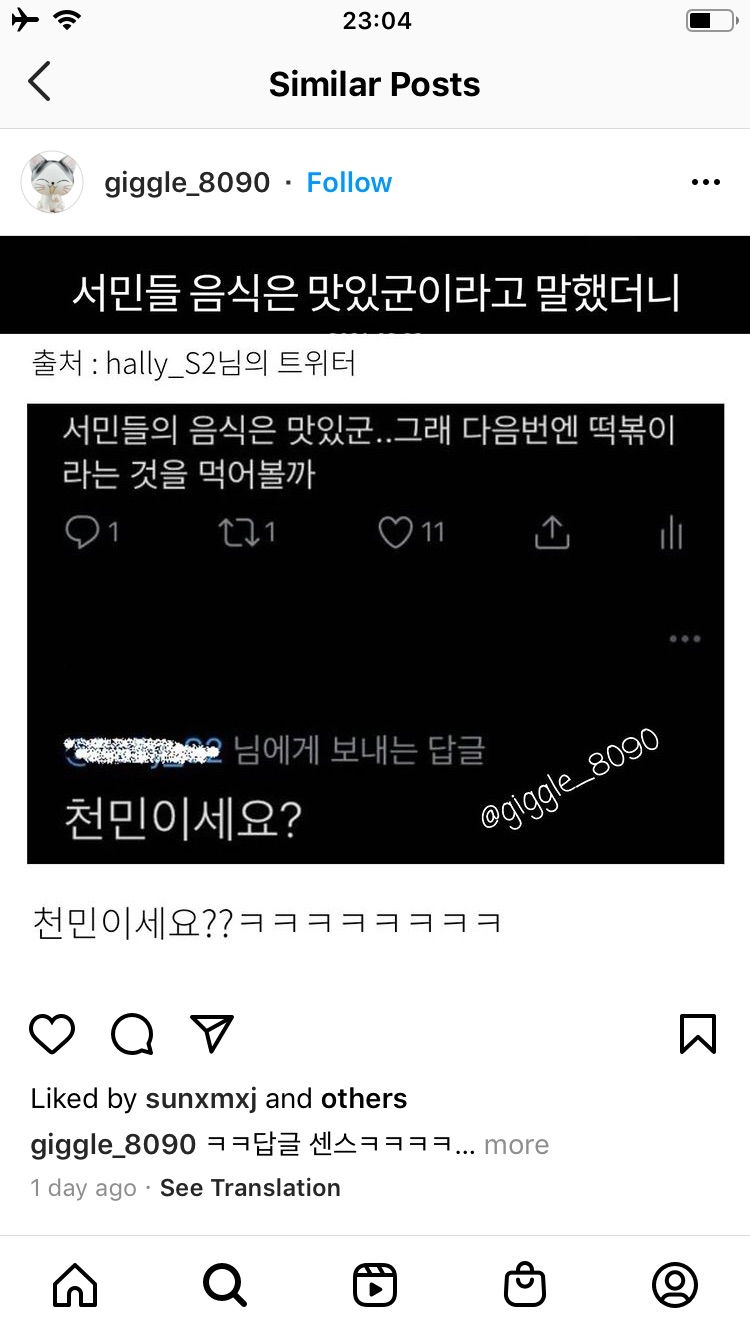This screenshot has height=1334, width=750.
Task: Open the giggle_8090 username link
Action: pyautogui.click(x=187, y=183)
